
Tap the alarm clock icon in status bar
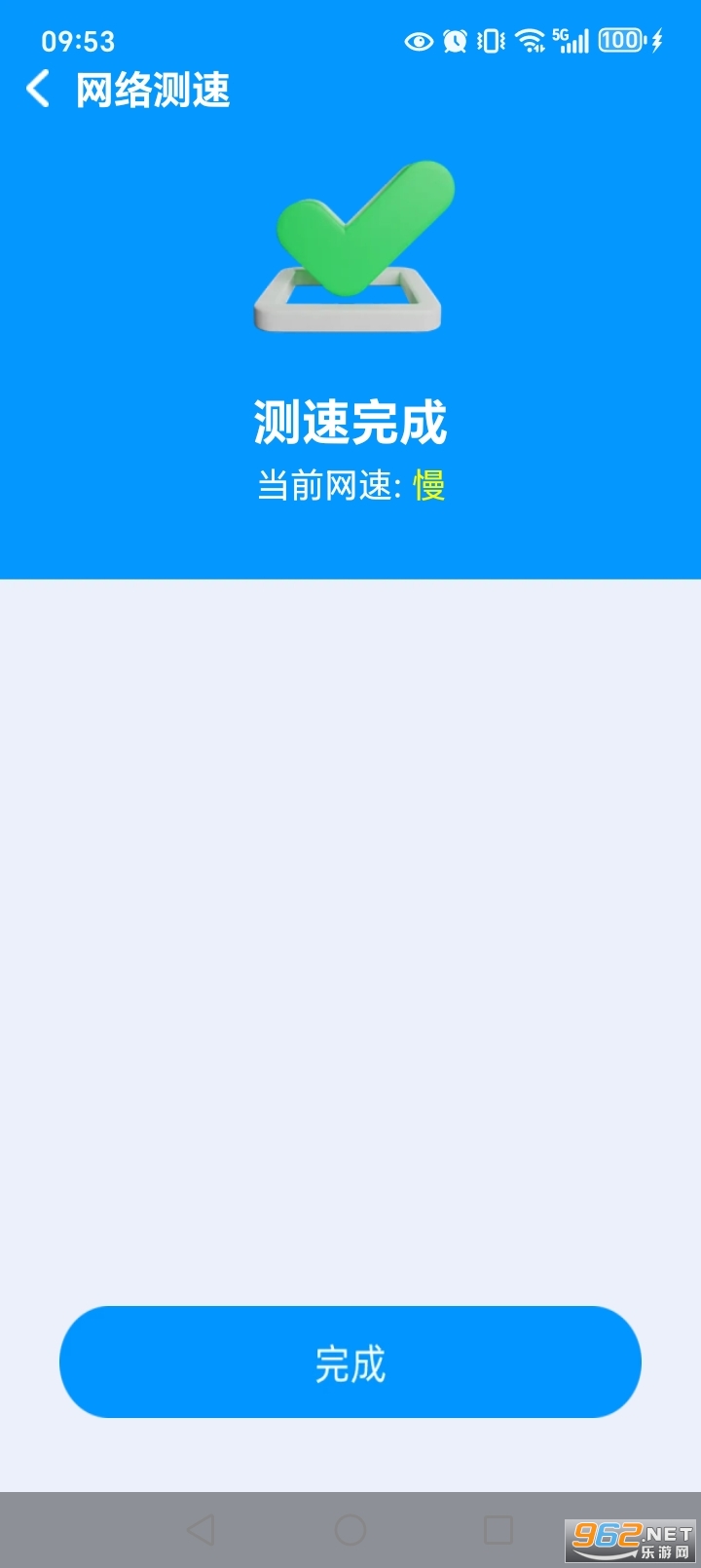454,41
